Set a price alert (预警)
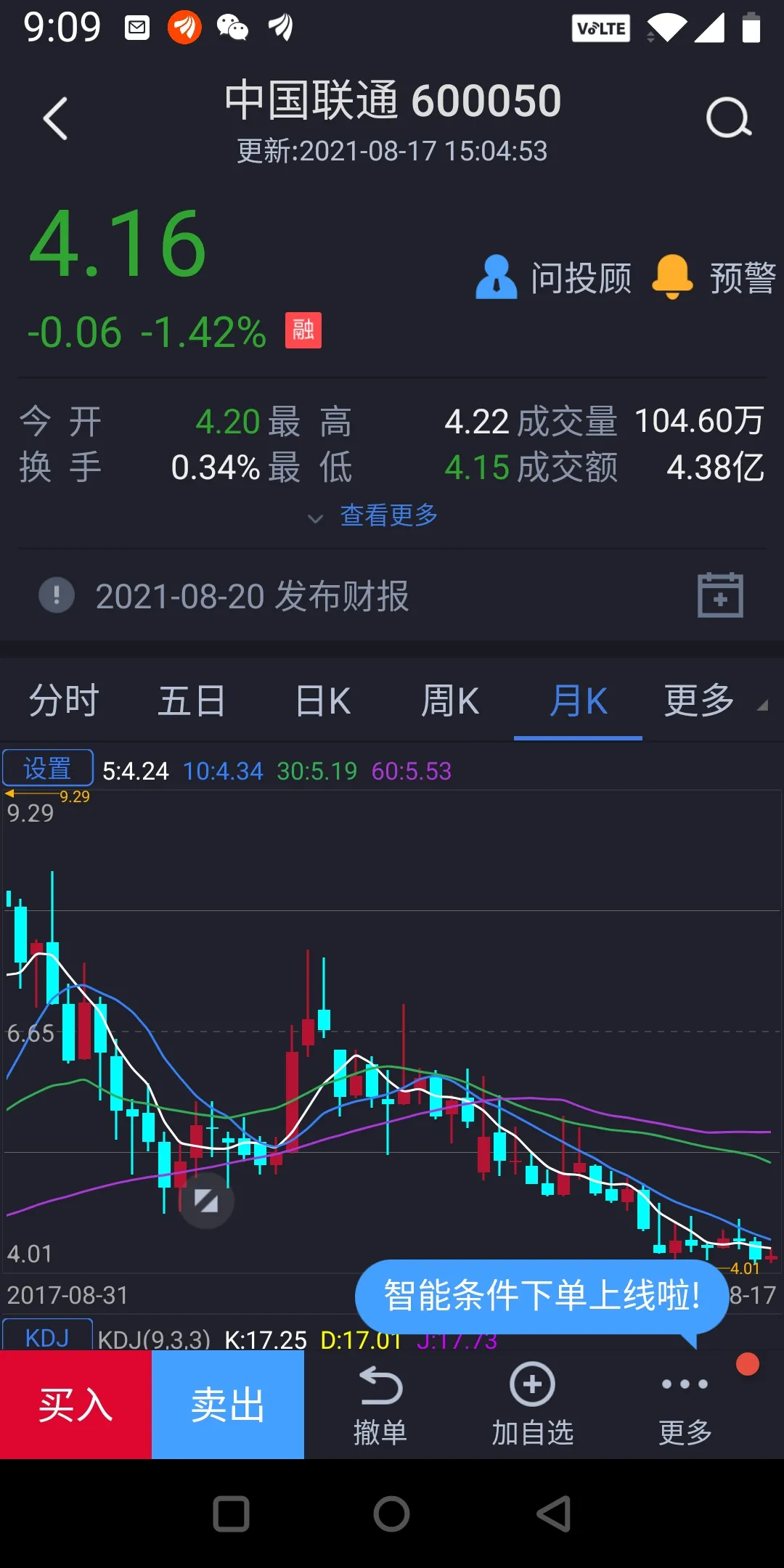 [x=714, y=277]
